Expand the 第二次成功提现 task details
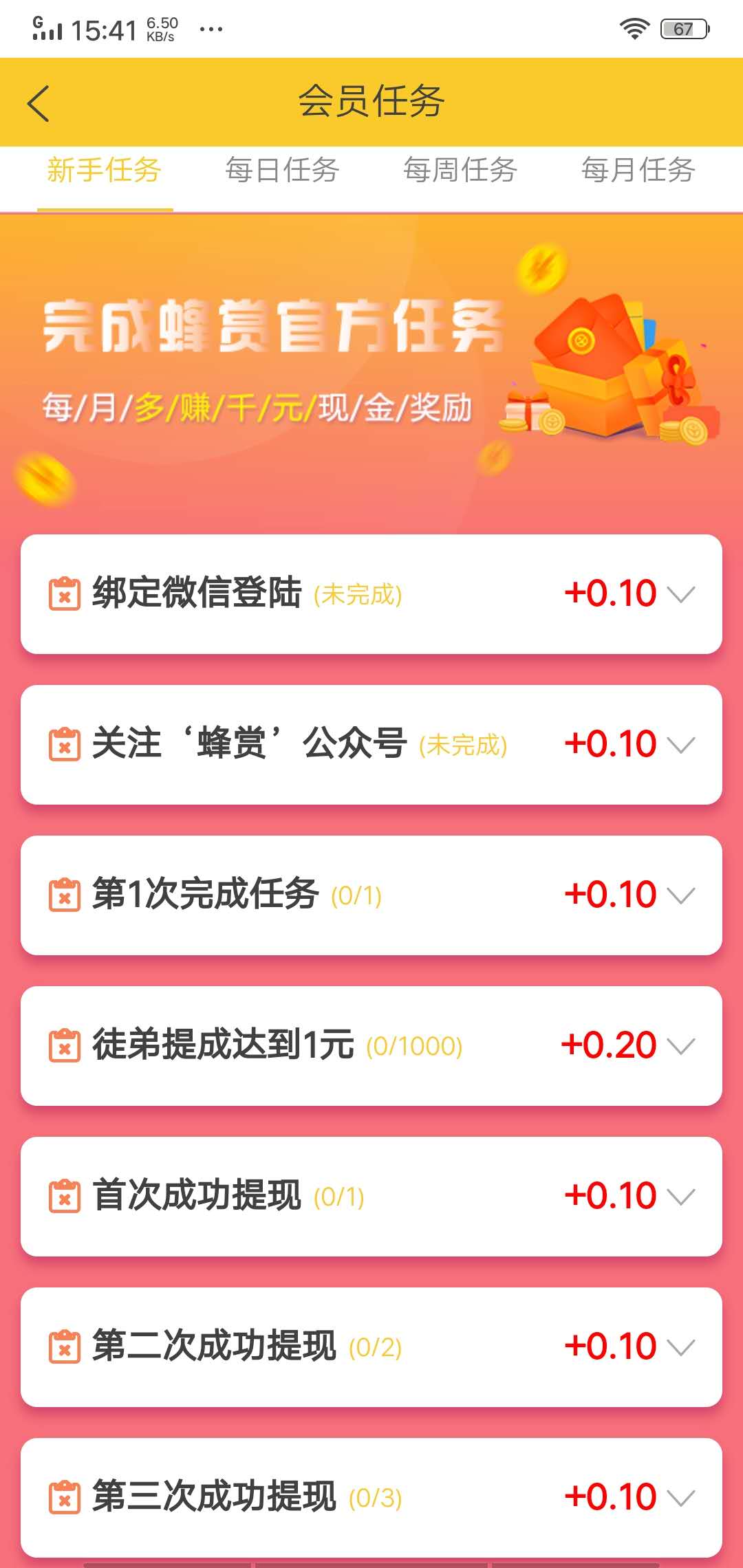Image resolution: width=743 pixels, height=1568 pixels. click(681, 1348)
